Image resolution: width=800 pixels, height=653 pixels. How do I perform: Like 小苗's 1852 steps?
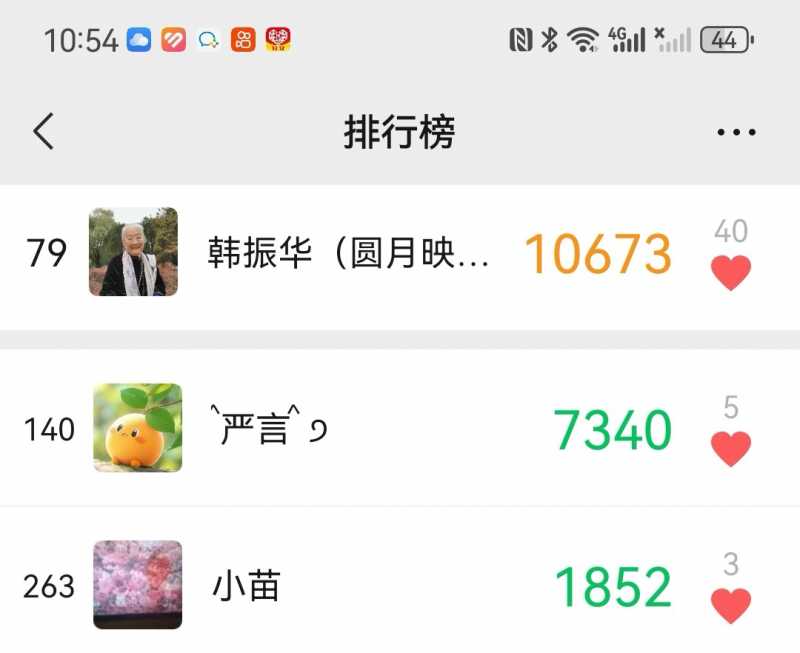click(x=730, y=604)
